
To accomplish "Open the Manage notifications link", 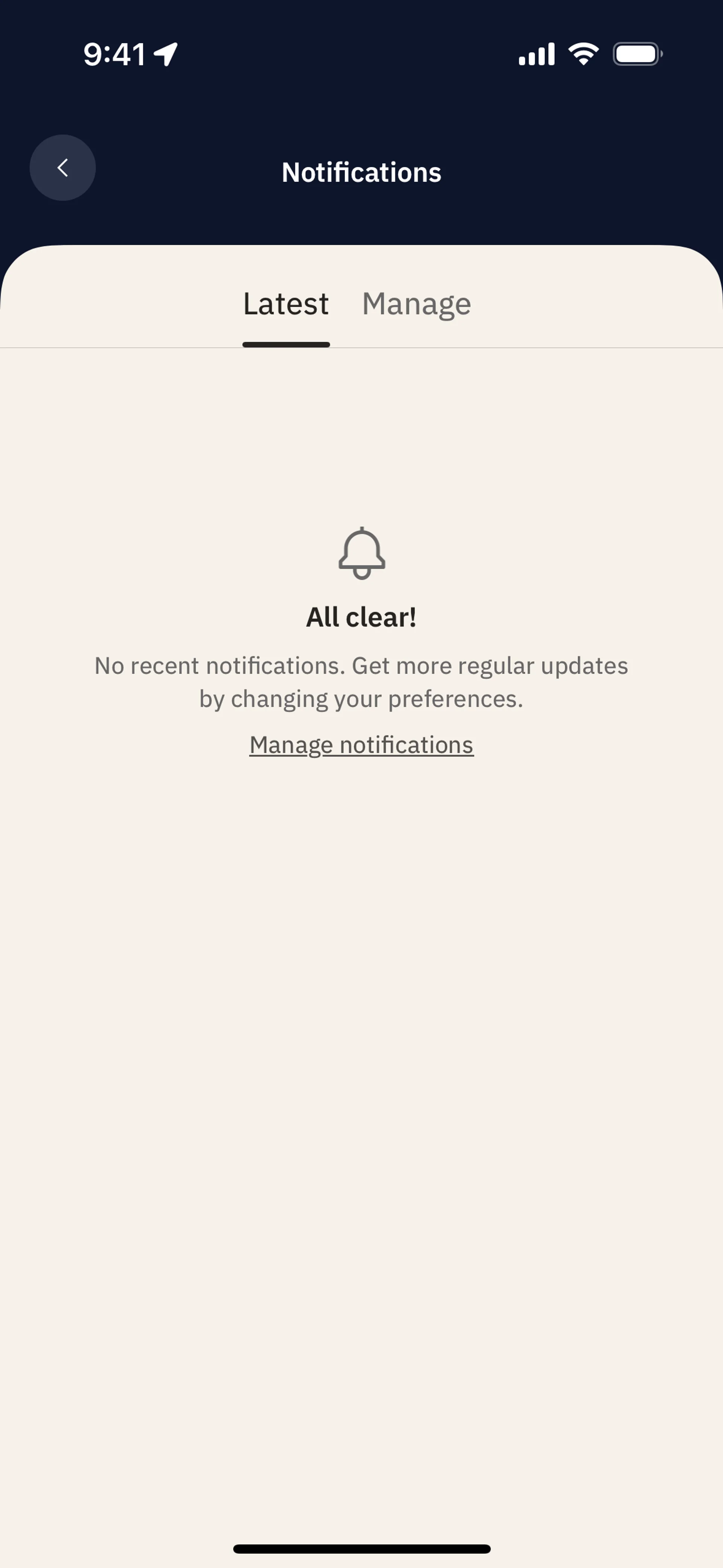I will point(361,744).
